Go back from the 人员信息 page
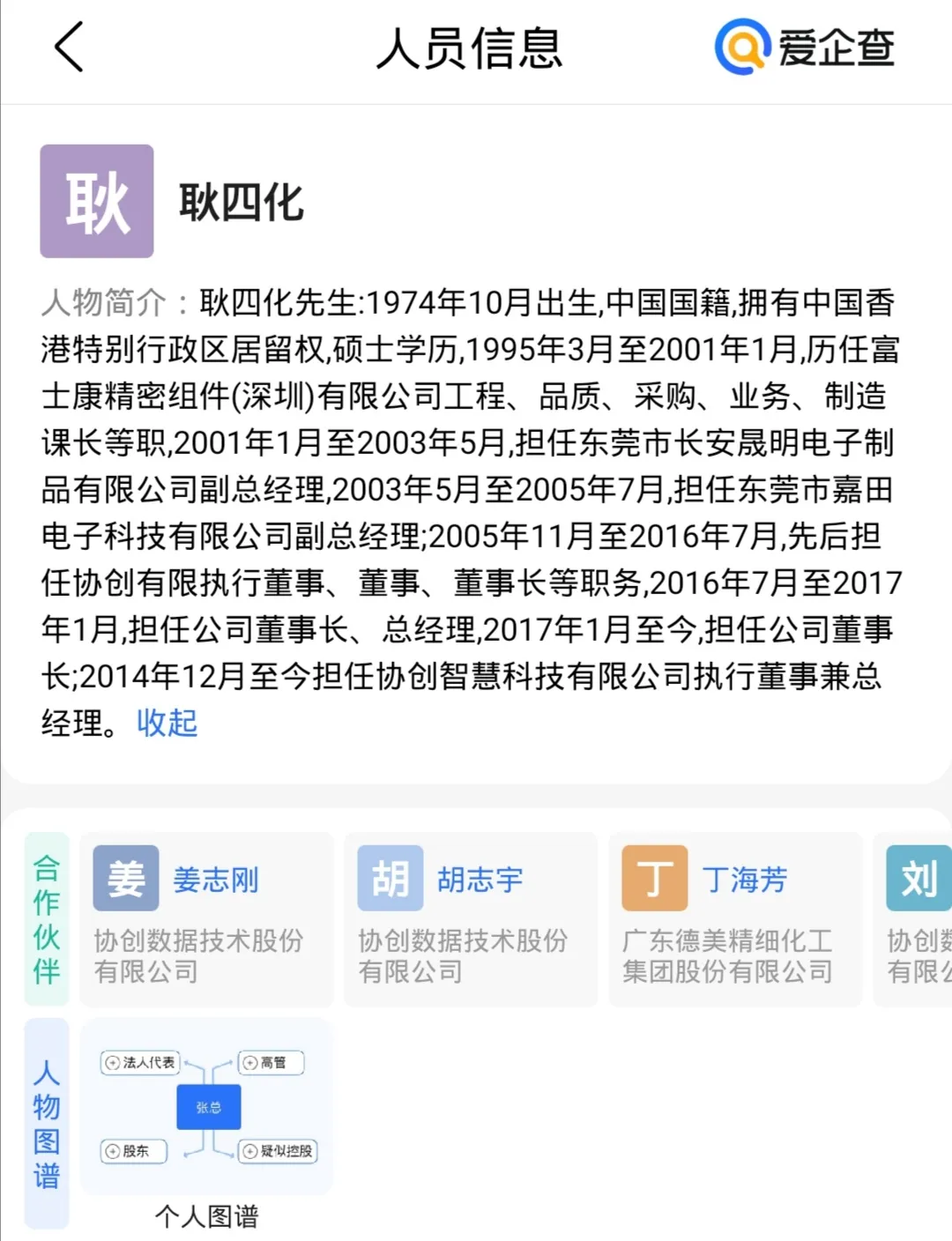The height and width of the screenshot is (1241, 952). click(x=69, y=48)
